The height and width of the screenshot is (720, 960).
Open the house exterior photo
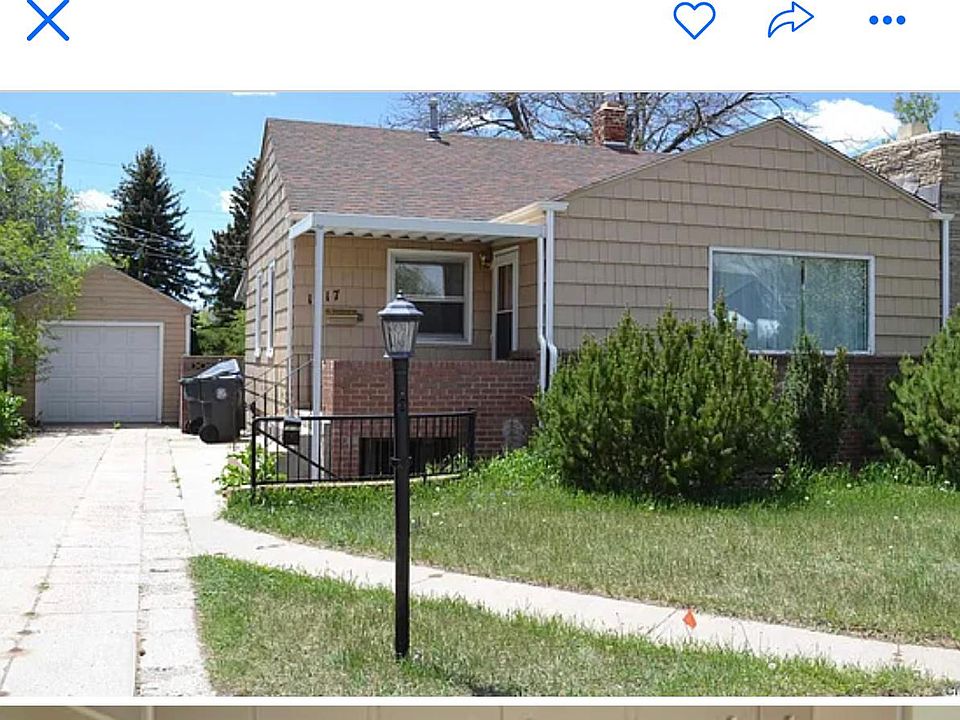pyautogui.click(x=480, y=393)
